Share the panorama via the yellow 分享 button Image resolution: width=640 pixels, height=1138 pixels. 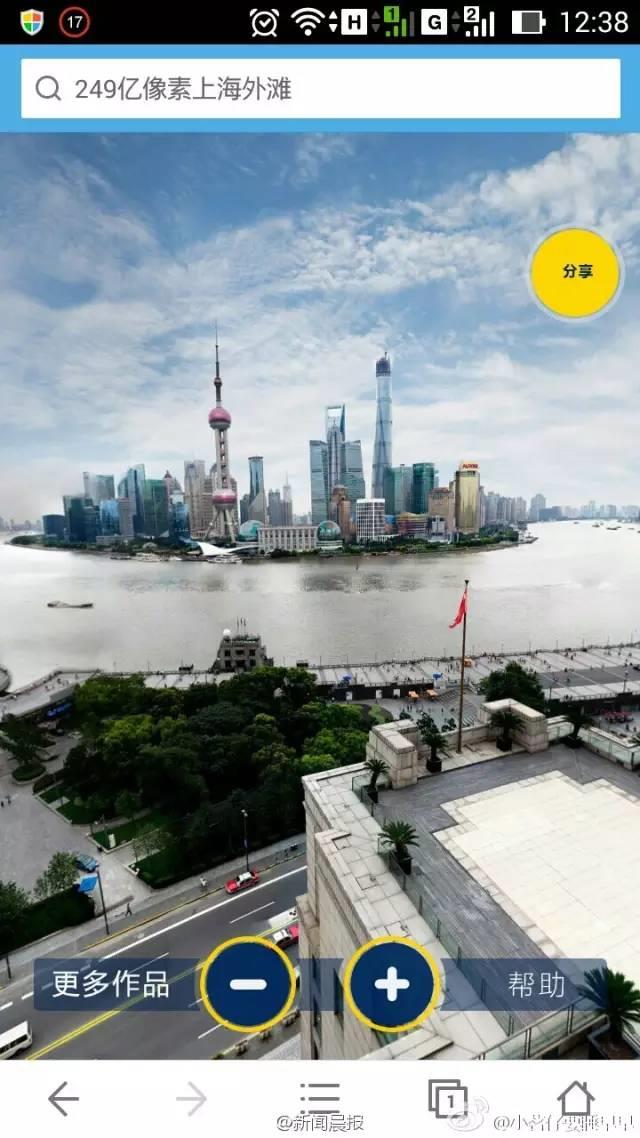[x=576, y=272]
